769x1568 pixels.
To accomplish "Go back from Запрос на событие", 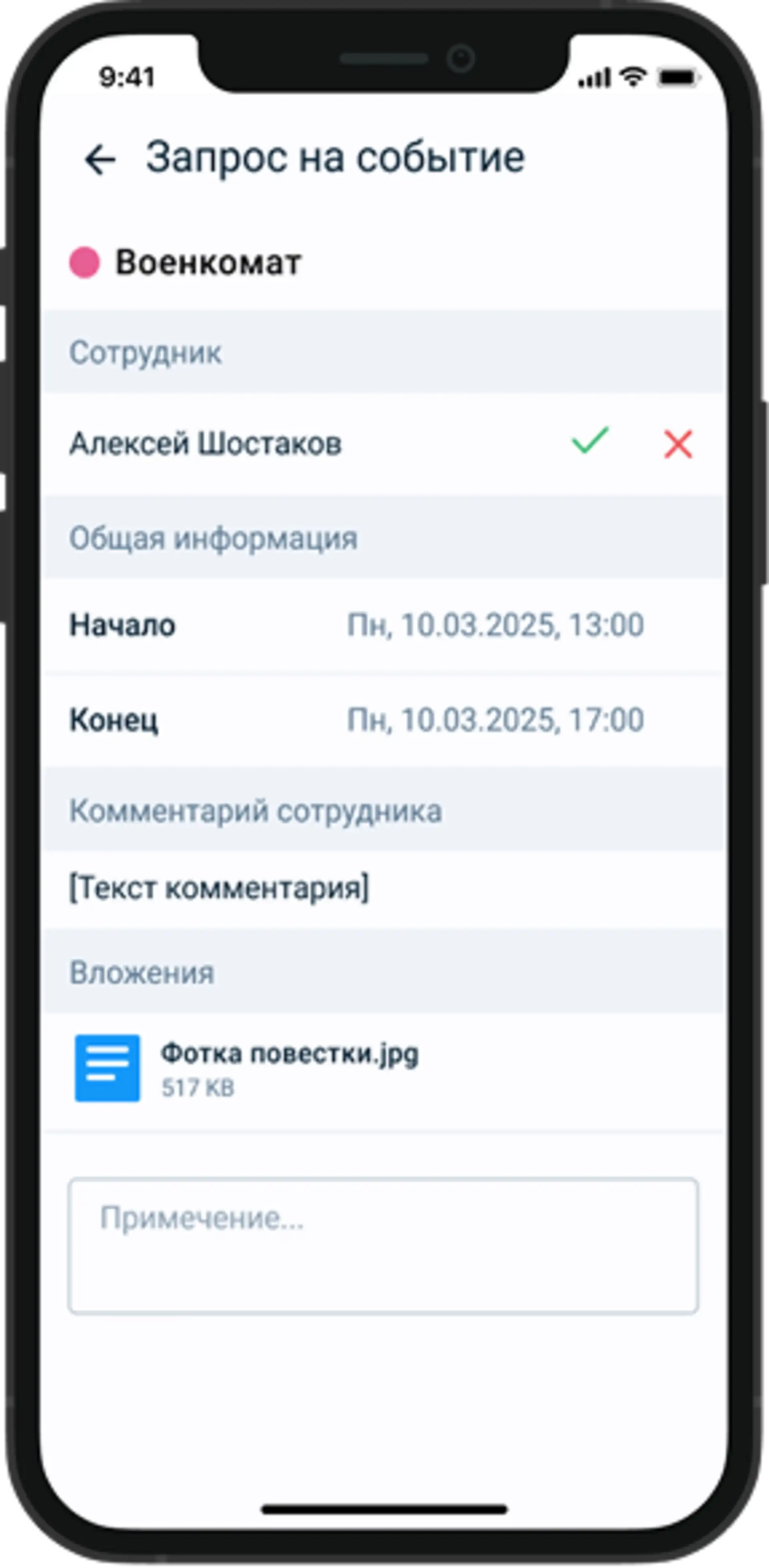I will click(100, 159).
